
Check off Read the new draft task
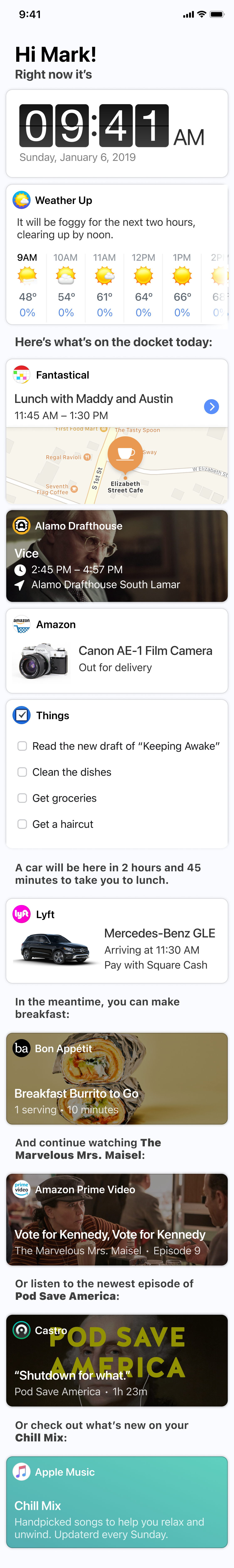[22, 746]
